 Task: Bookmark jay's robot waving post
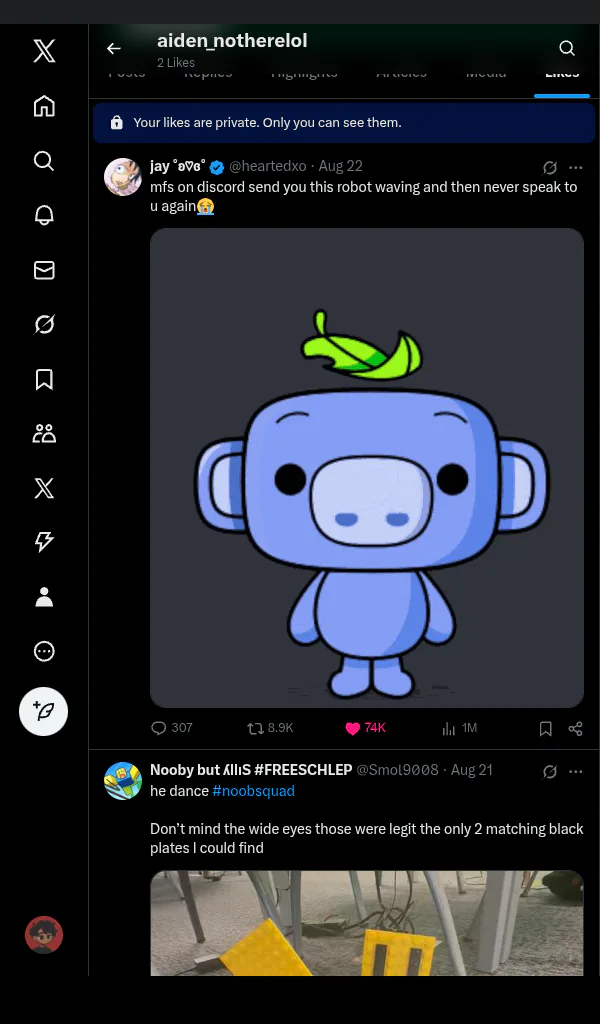click(546, 729)
